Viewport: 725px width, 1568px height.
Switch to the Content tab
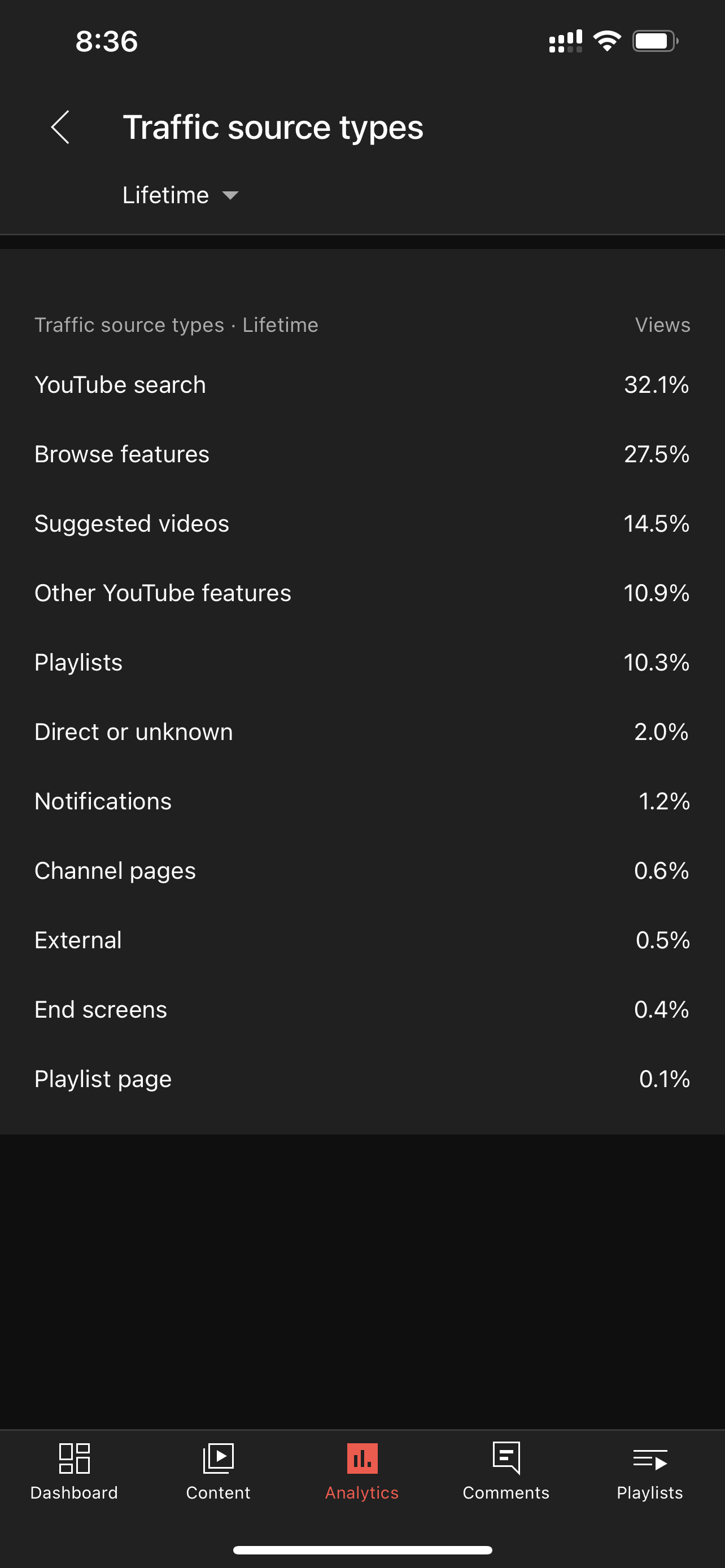pyautogui.click(x=218, y=1471)
